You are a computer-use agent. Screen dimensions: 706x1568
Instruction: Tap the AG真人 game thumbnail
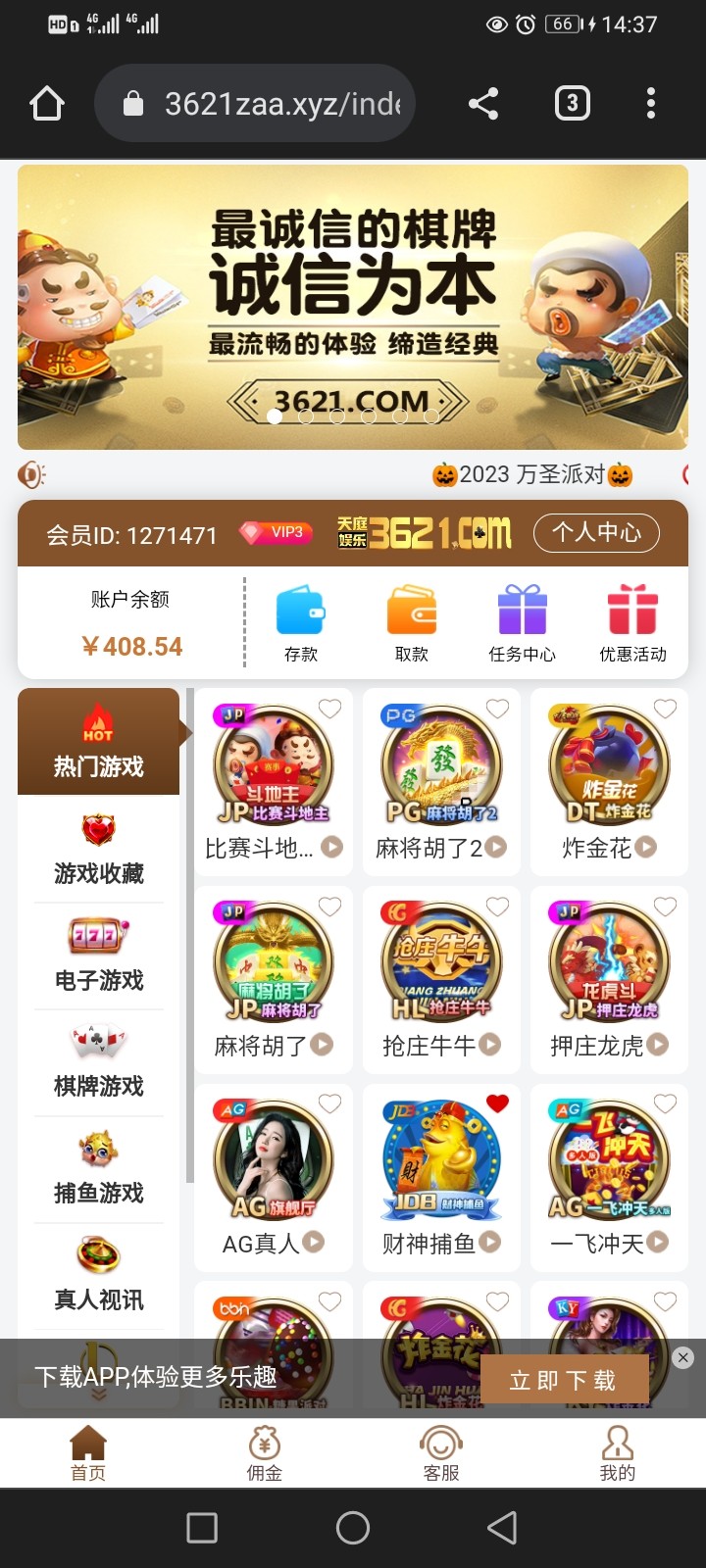click(x=273, y=1156)
